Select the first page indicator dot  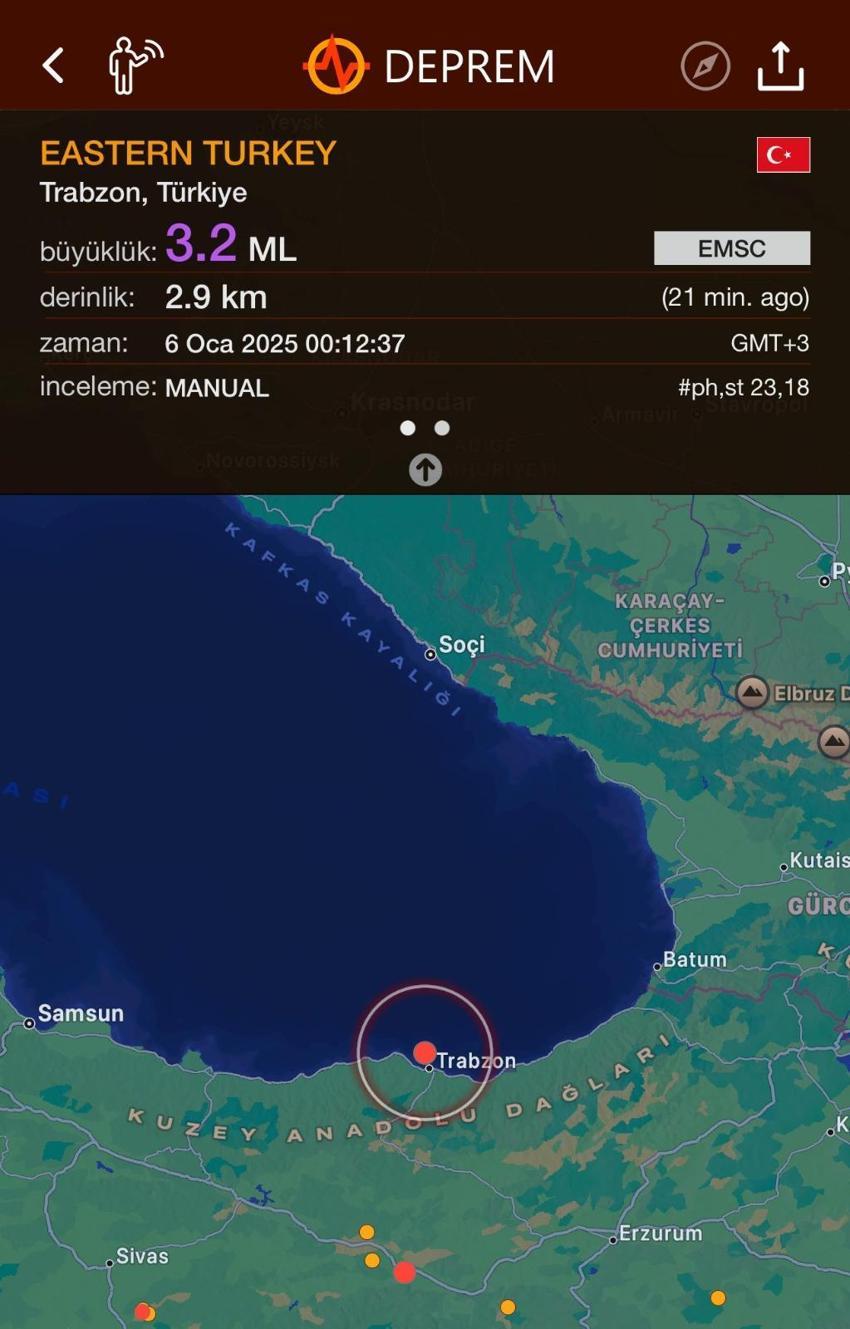coord(408,427)
